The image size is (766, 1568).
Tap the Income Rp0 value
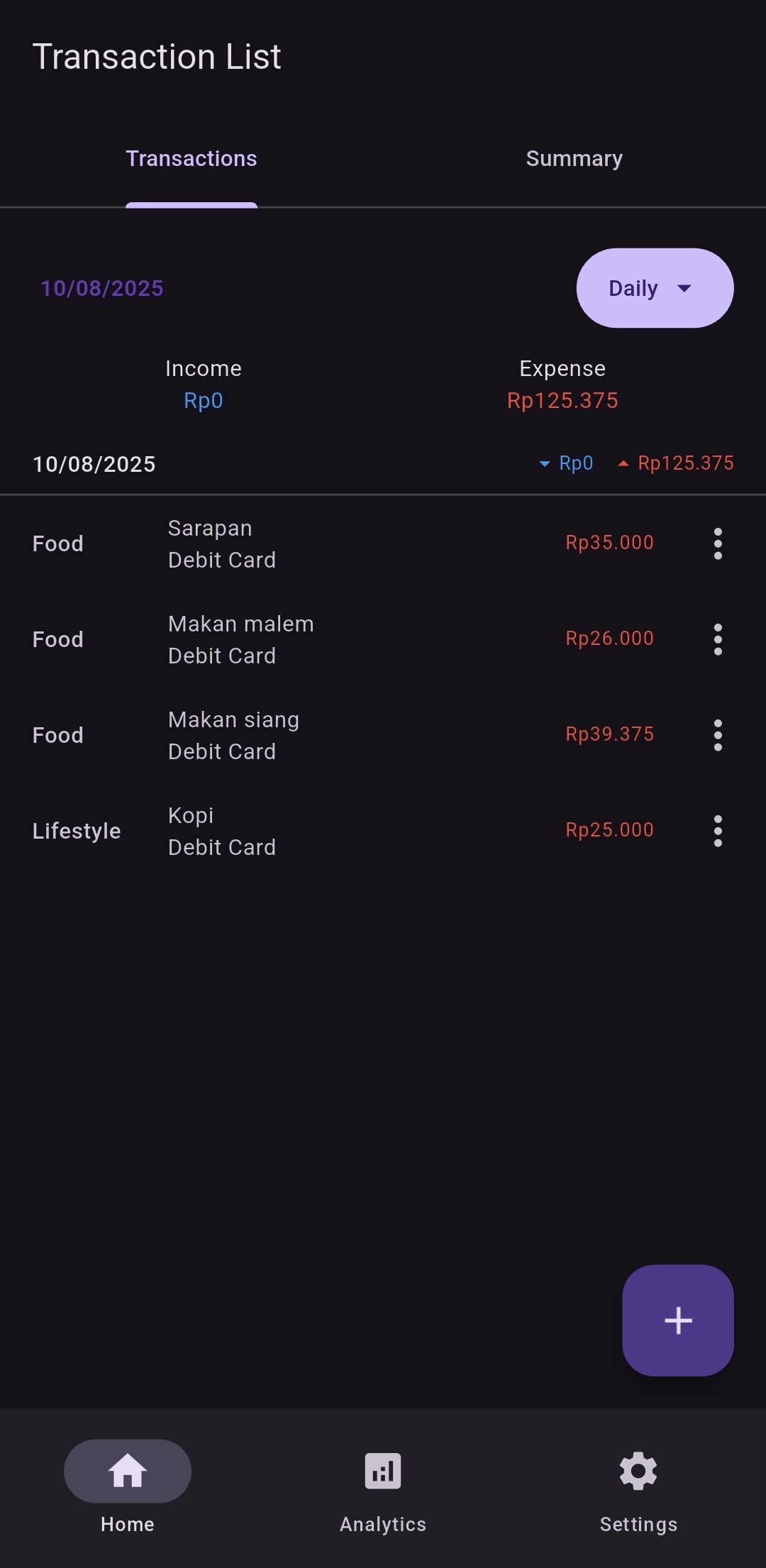203,400
